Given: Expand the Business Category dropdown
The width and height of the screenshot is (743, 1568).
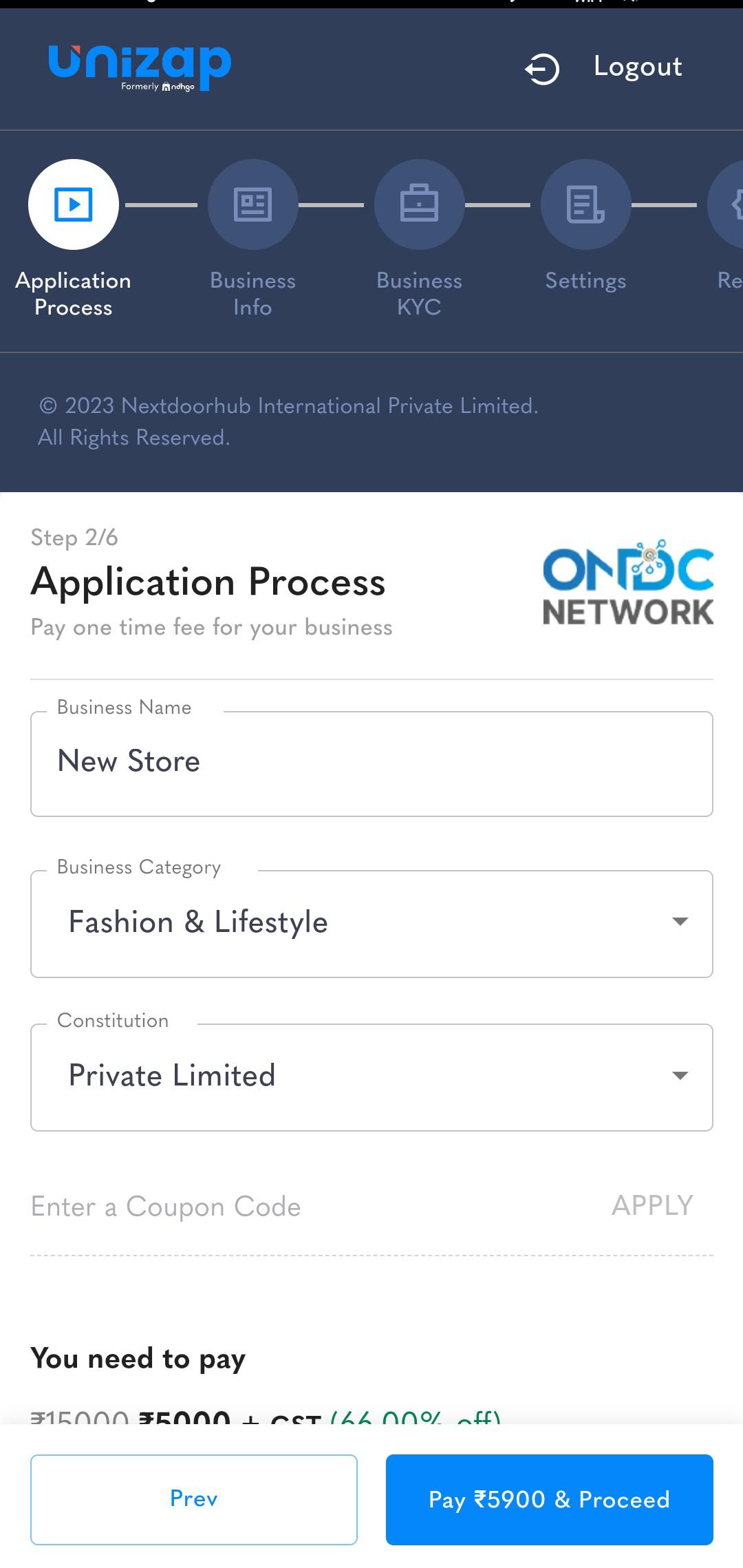Looking at the screenshot, I should 371,924.
